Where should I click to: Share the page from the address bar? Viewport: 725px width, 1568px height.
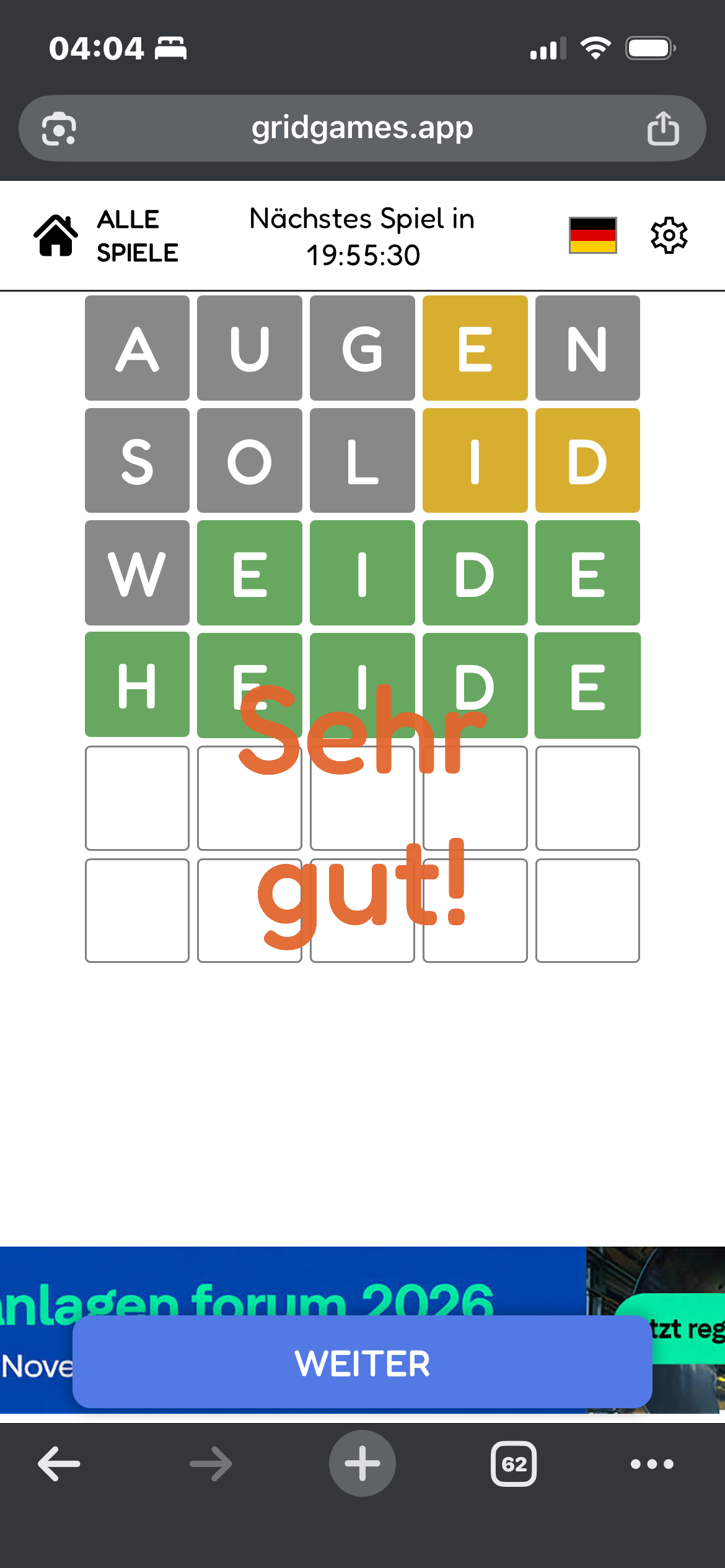[x=663, y=128]
